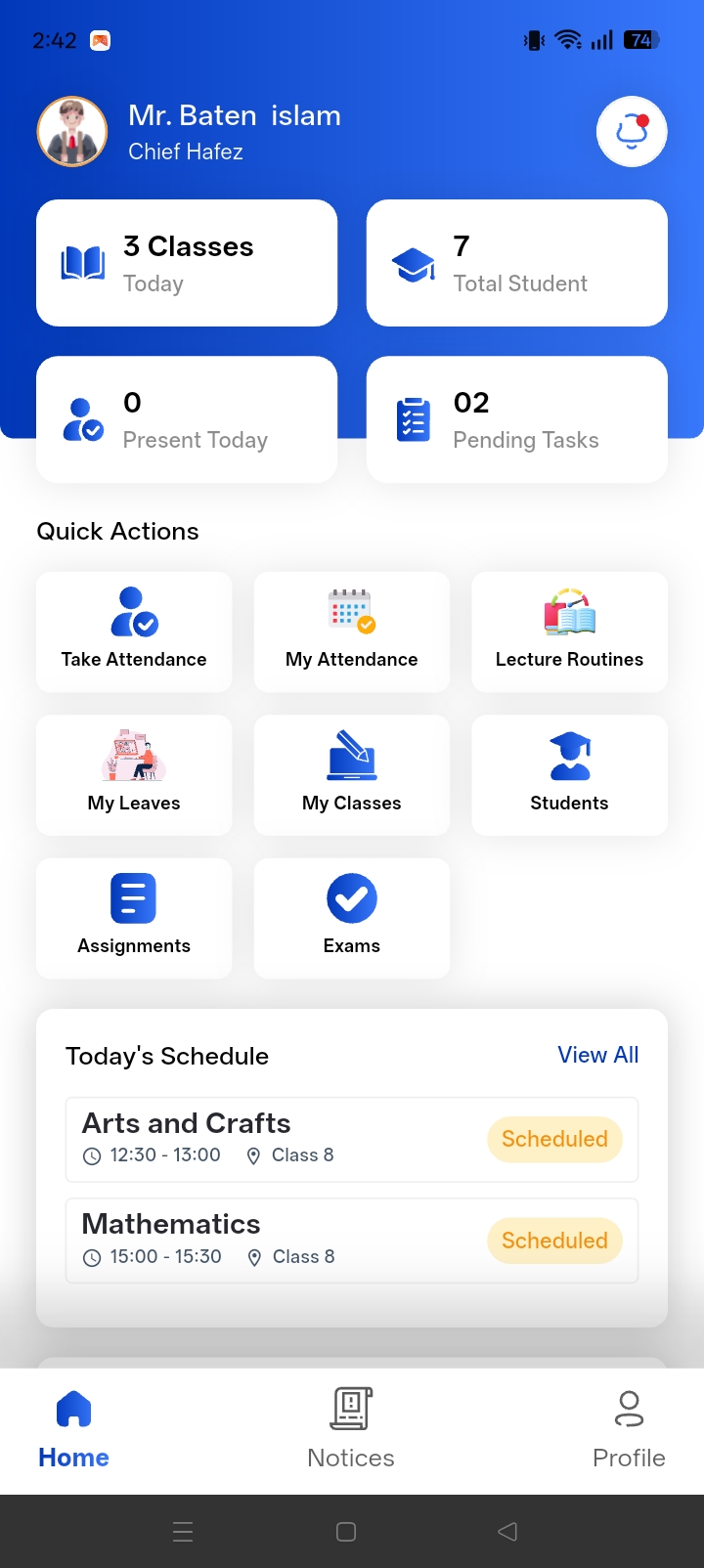
Task: Tap Mr. Baten islam's profile avatar
Action: coord(72,132)
